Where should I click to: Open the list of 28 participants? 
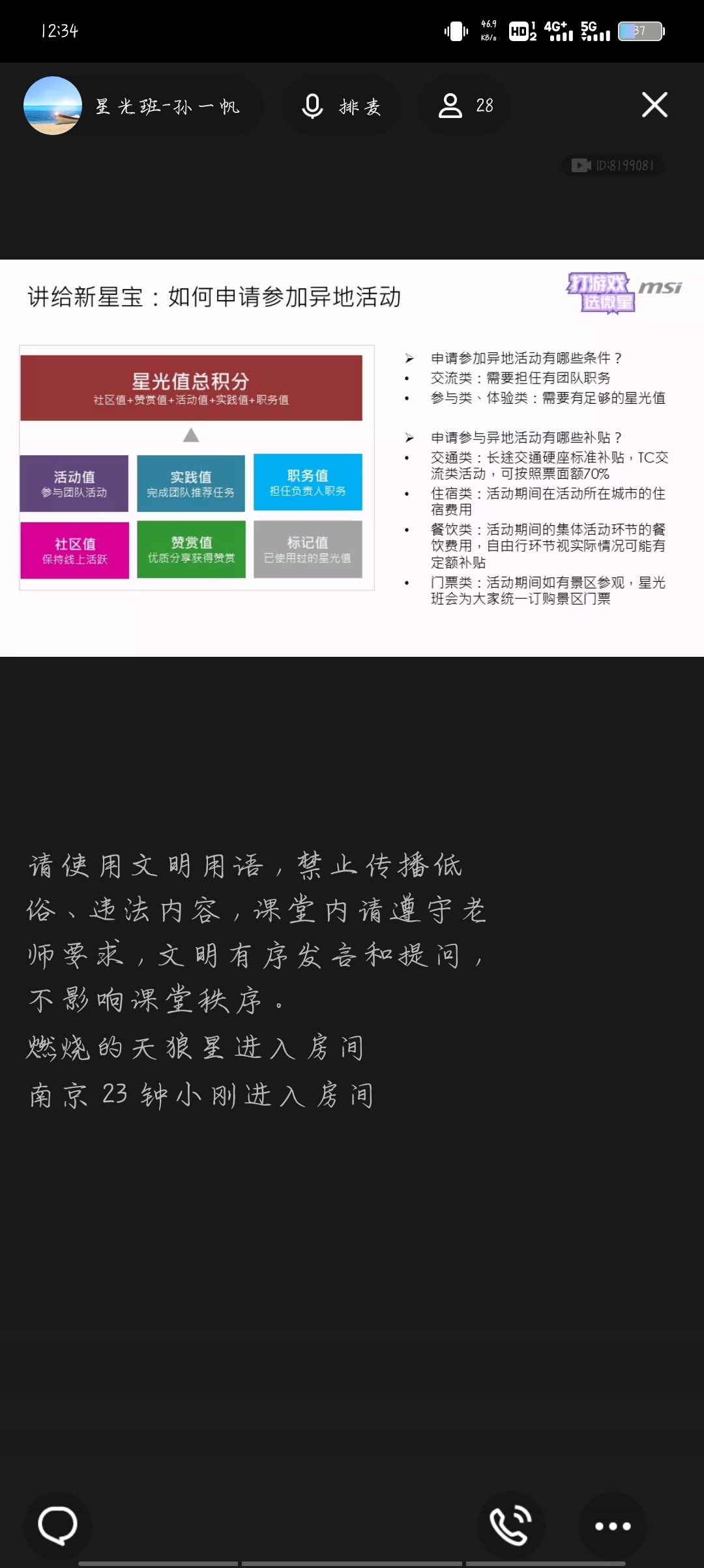coord(465,106)
